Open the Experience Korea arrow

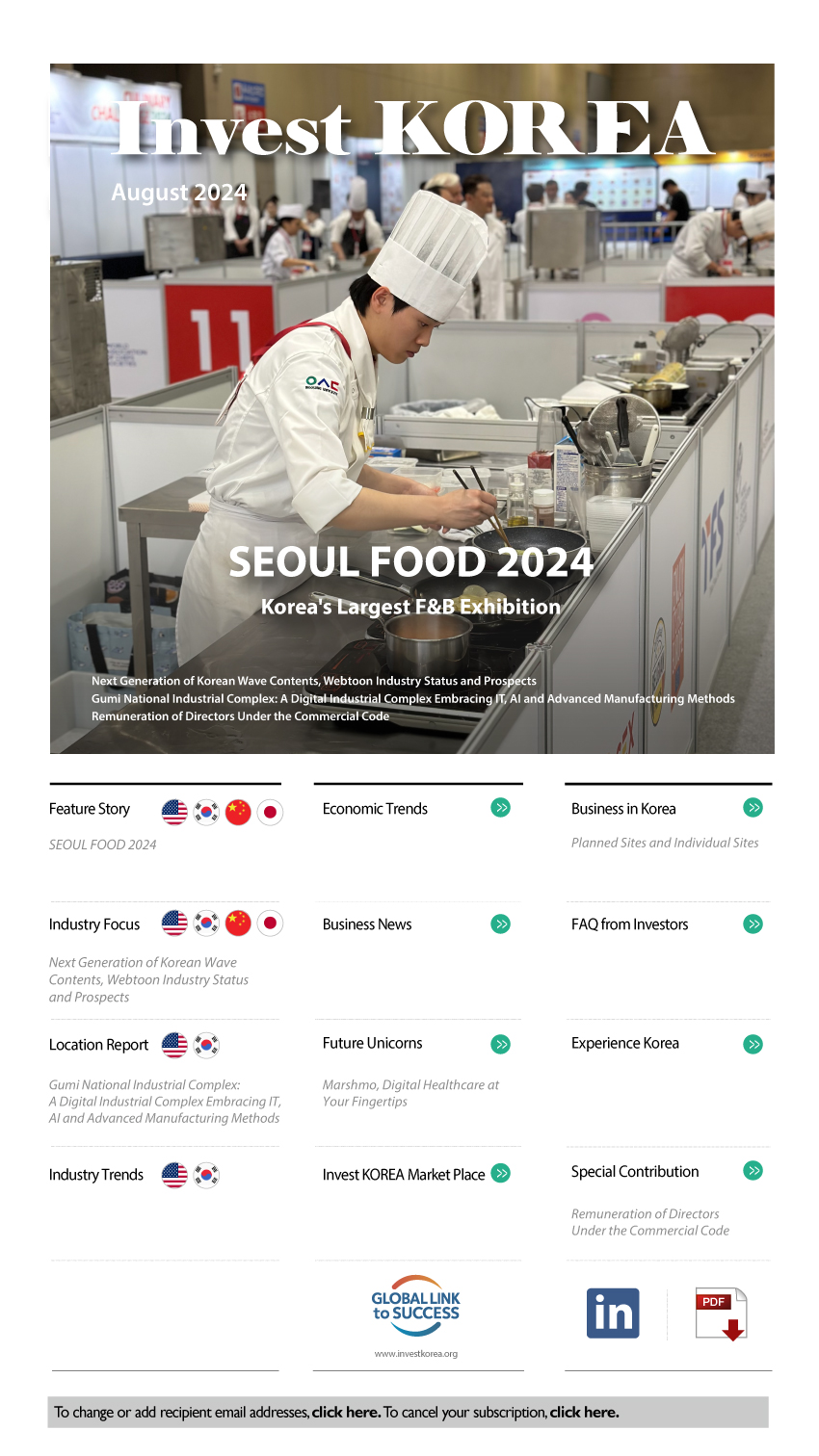point(753,1044)
